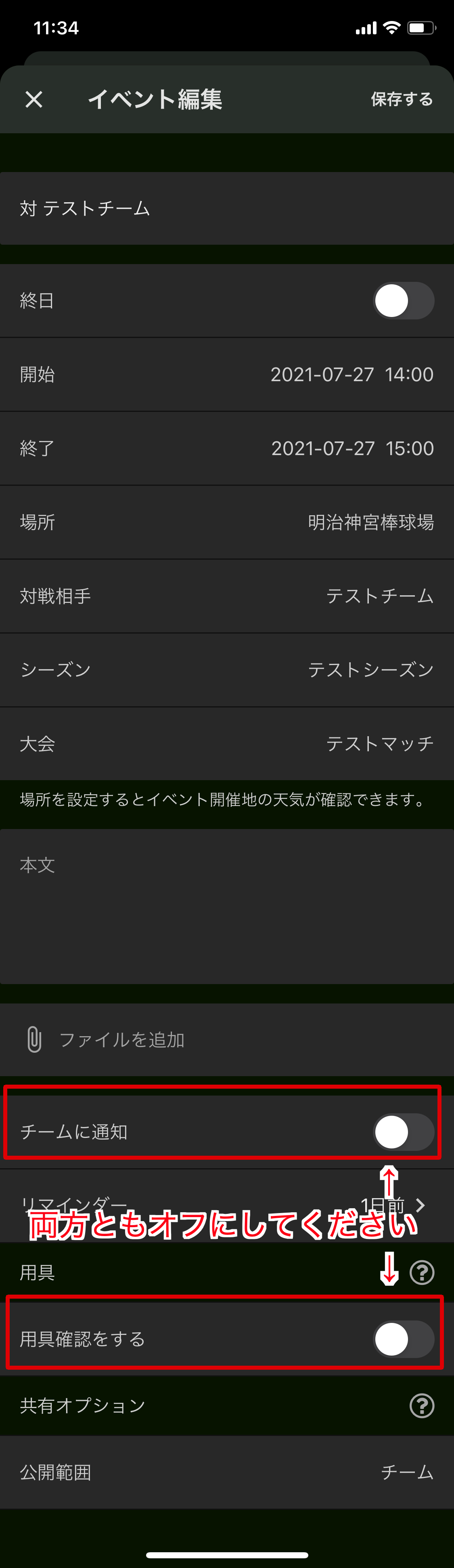Open the シーズン selection row
Viewport: 454px width, 1568px height.
[x=226, y=670]
